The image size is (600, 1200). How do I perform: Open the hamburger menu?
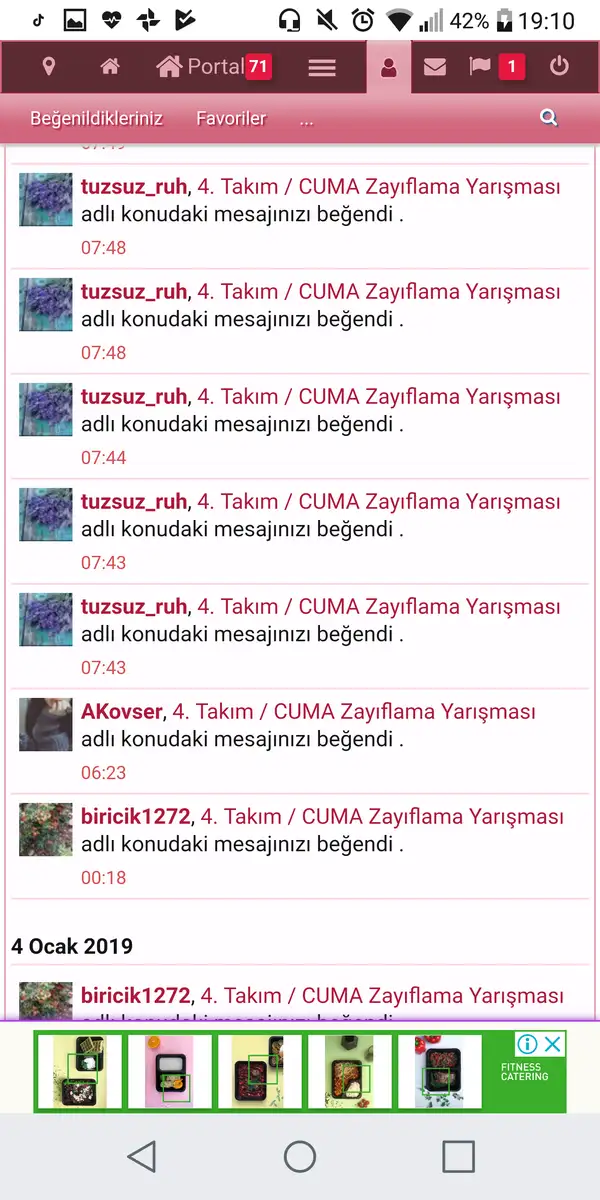click(x=321, y=68)
